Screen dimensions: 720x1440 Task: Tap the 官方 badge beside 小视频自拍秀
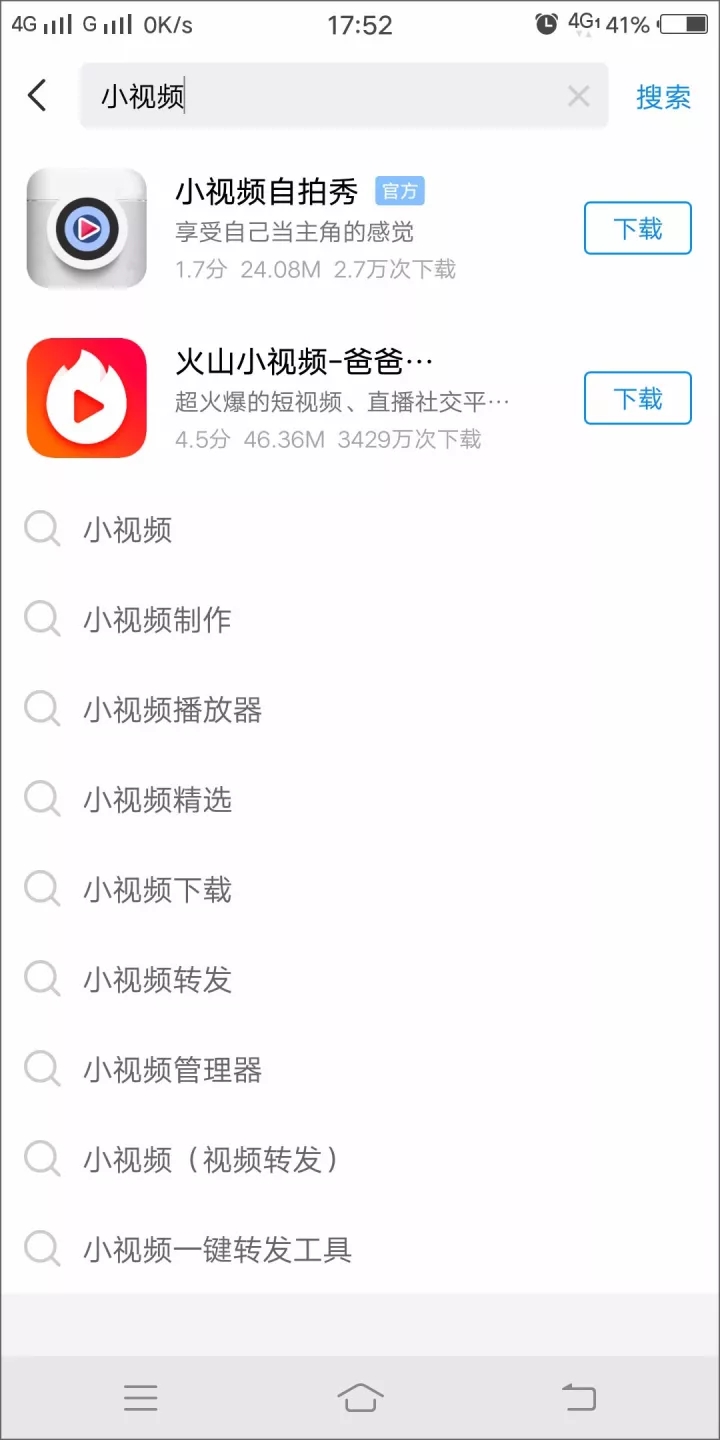[401, 190]
